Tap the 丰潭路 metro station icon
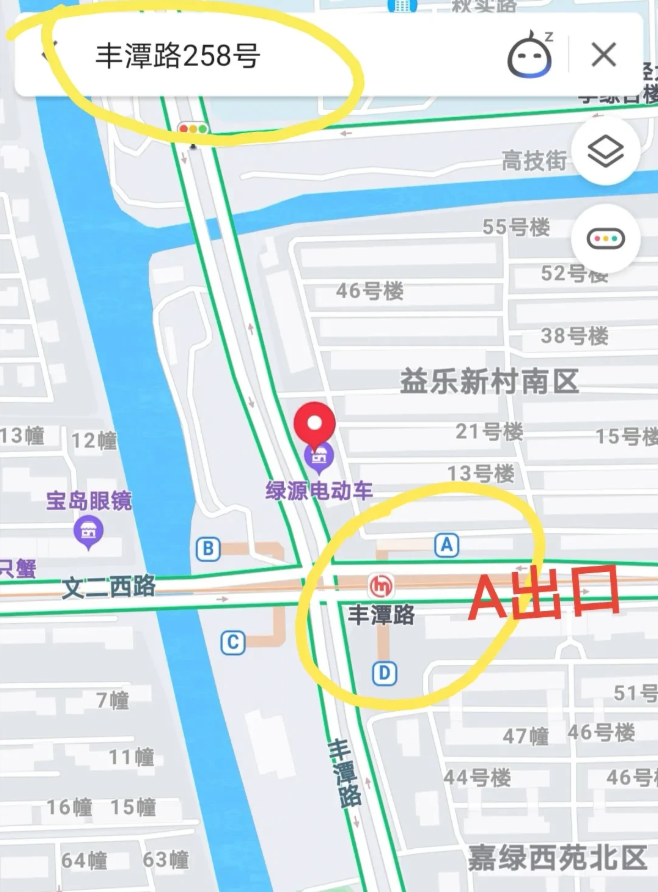The height and width of the screenshot is (892, 658). click(x=381, y=585)
